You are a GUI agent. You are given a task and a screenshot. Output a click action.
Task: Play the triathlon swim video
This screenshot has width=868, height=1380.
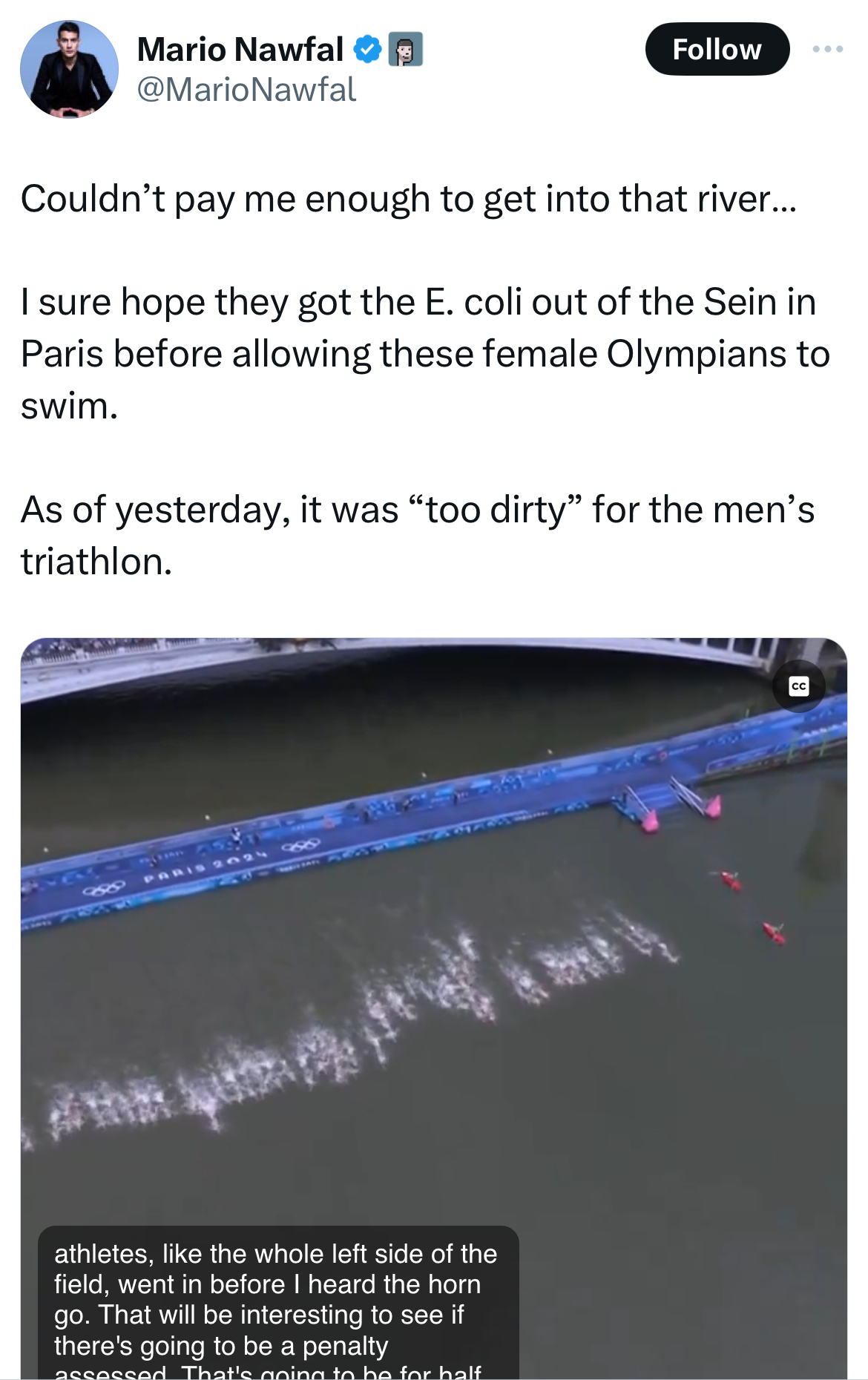pos(433,1008)
